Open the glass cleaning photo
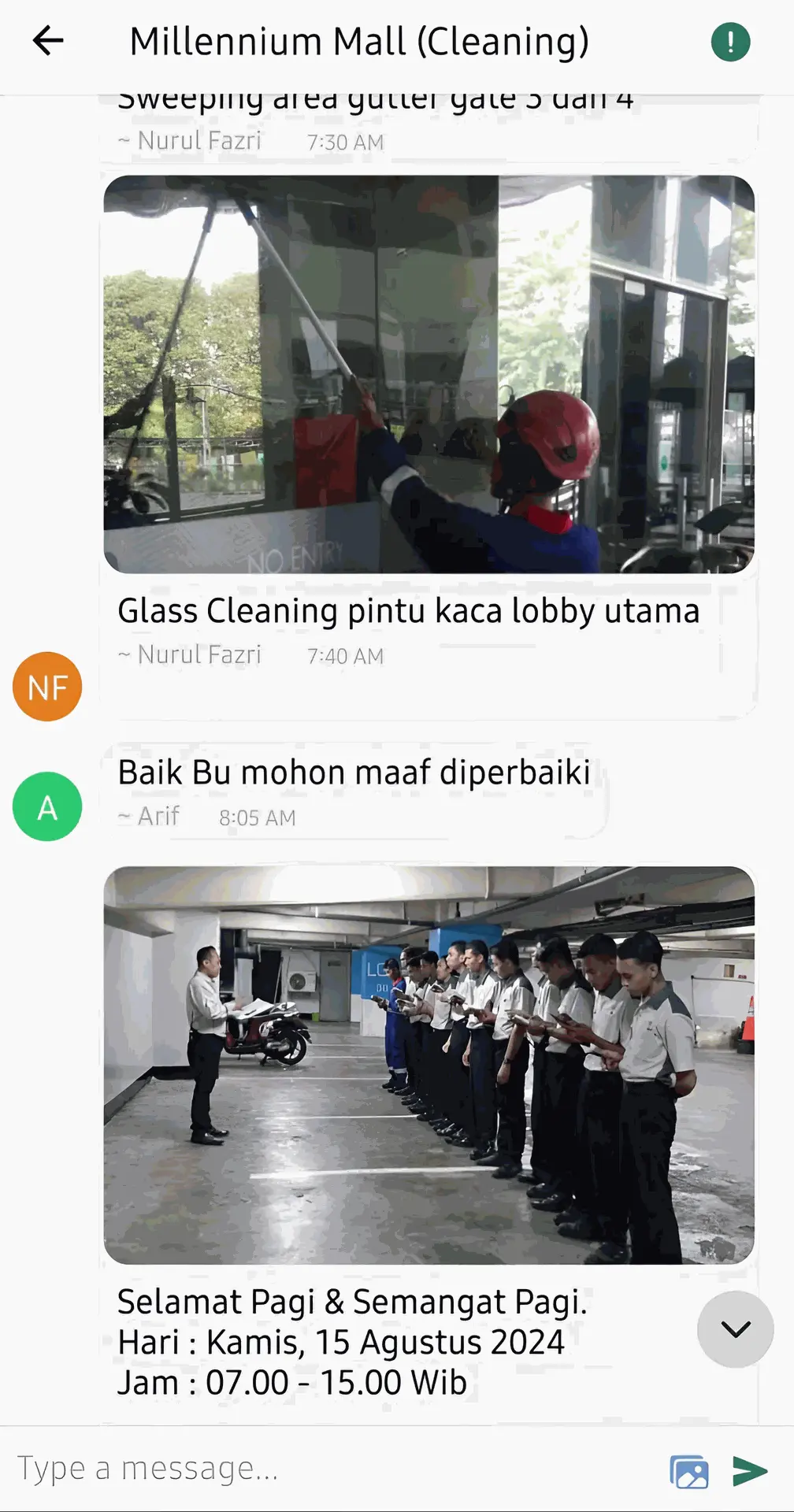Image resolution: width=794 pixels, height=1512 pixels. coord(429,374)
